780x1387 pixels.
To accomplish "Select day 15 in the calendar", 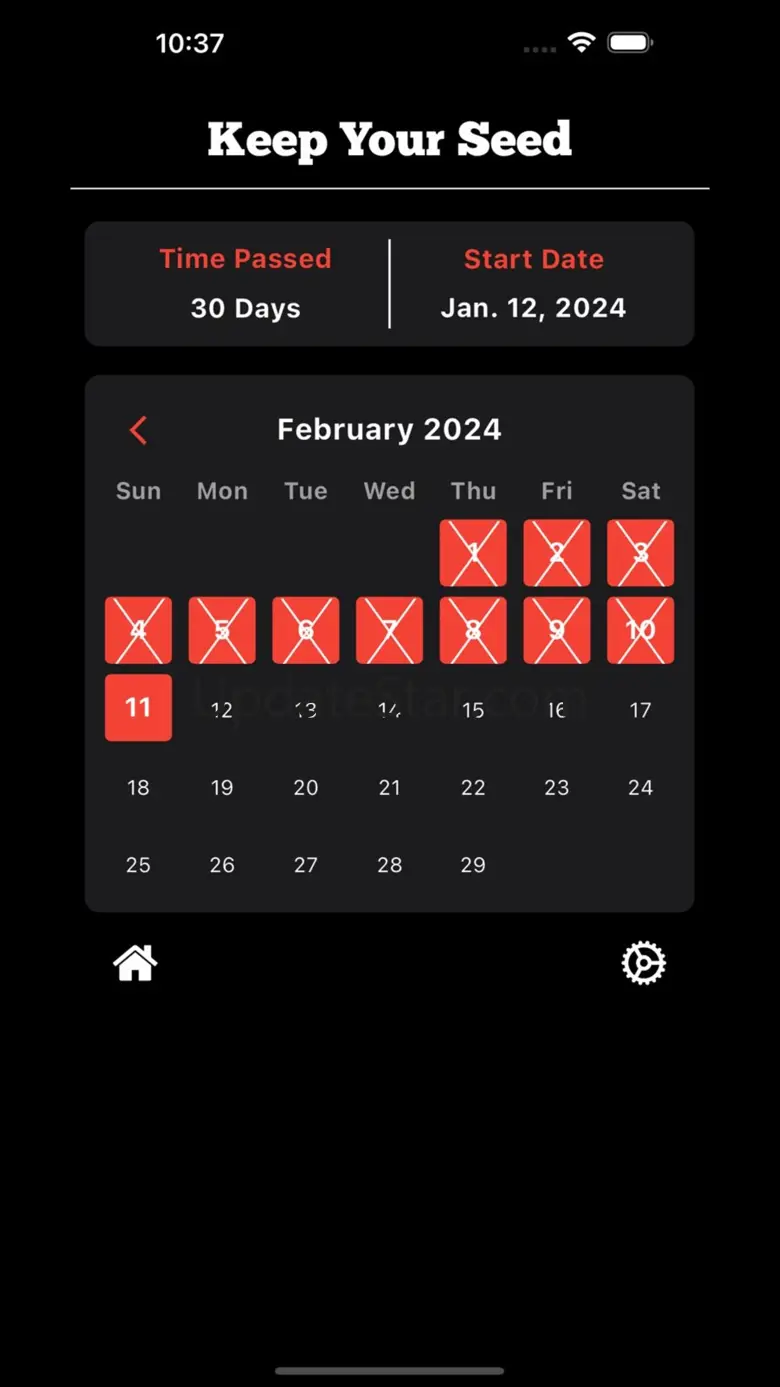I will tap(473, 710).
